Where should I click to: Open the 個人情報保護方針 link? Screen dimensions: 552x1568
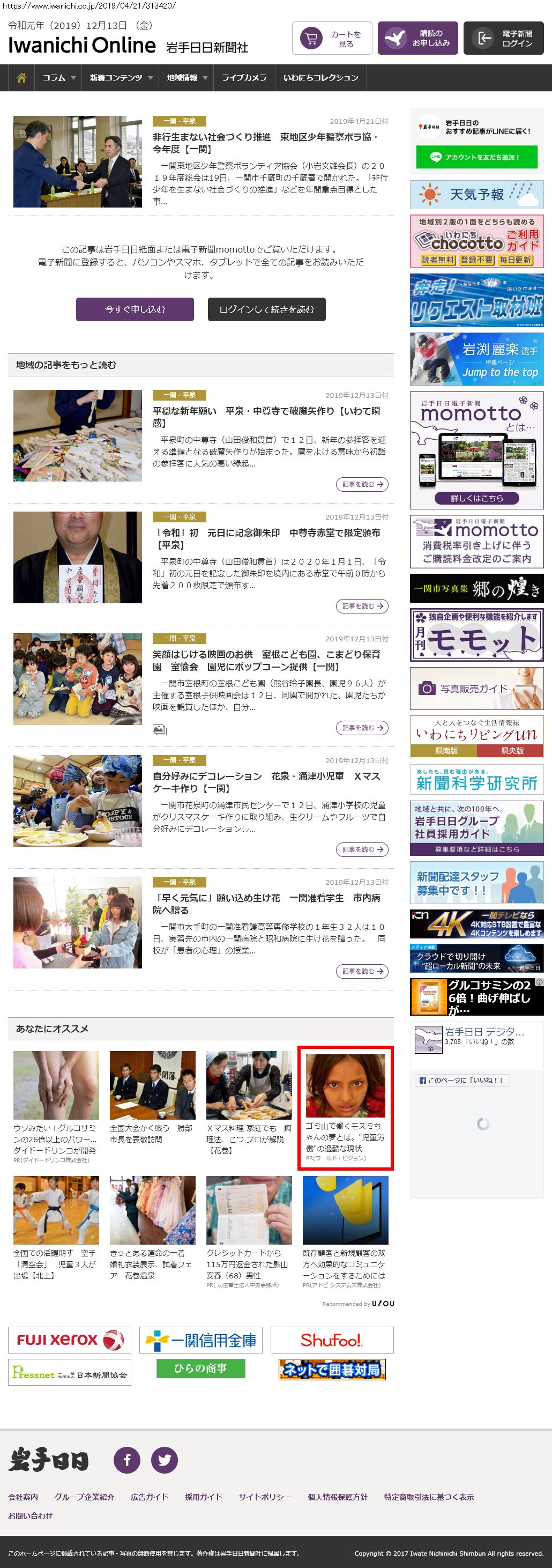click(337, 1497)
